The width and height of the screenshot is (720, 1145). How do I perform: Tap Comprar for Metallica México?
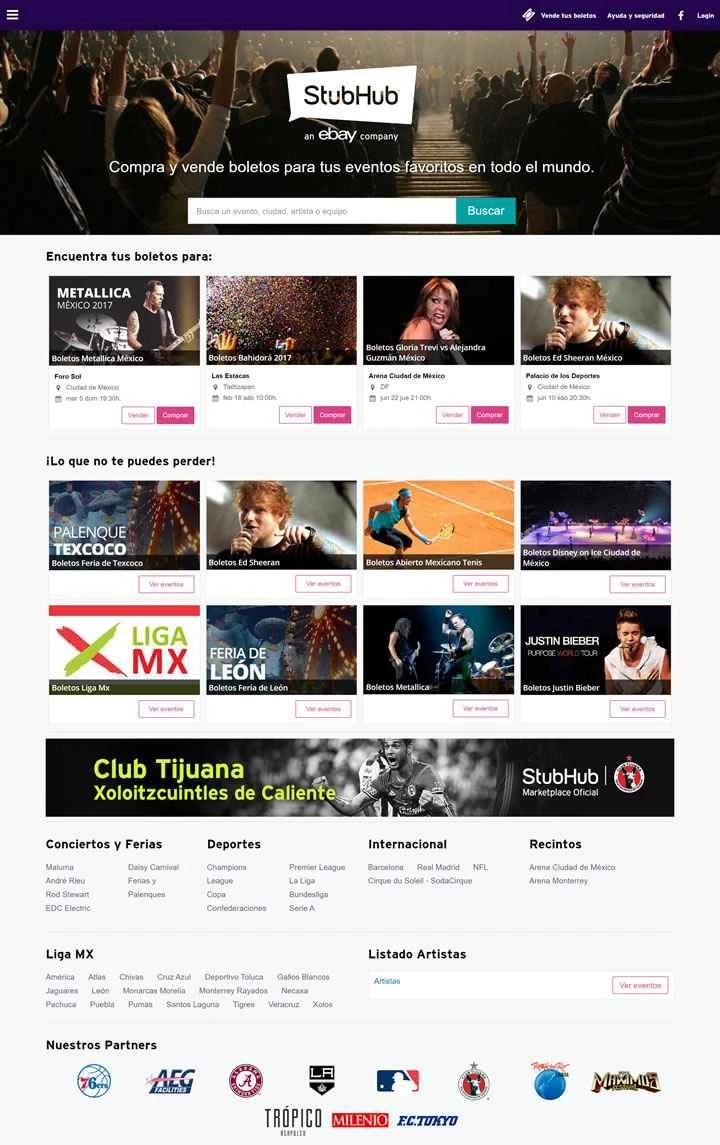click(x=175, y=415)
